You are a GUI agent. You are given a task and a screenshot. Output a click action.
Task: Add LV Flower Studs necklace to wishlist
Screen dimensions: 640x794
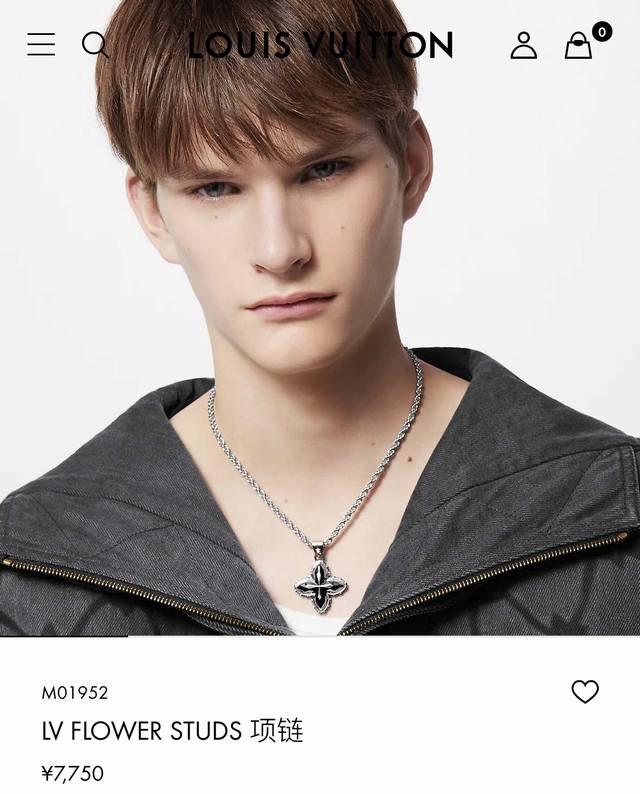point(585,691)
